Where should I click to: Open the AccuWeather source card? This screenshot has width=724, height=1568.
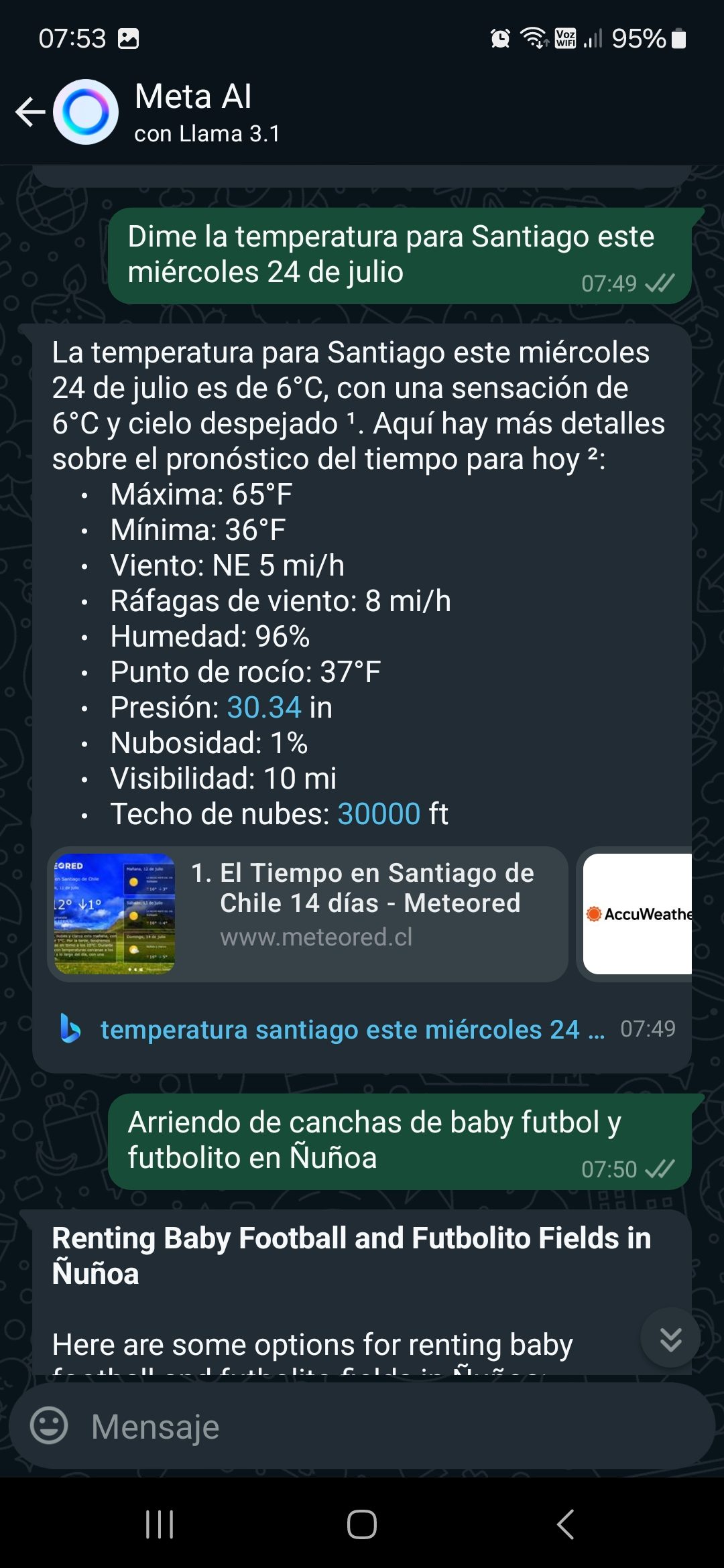638,914
